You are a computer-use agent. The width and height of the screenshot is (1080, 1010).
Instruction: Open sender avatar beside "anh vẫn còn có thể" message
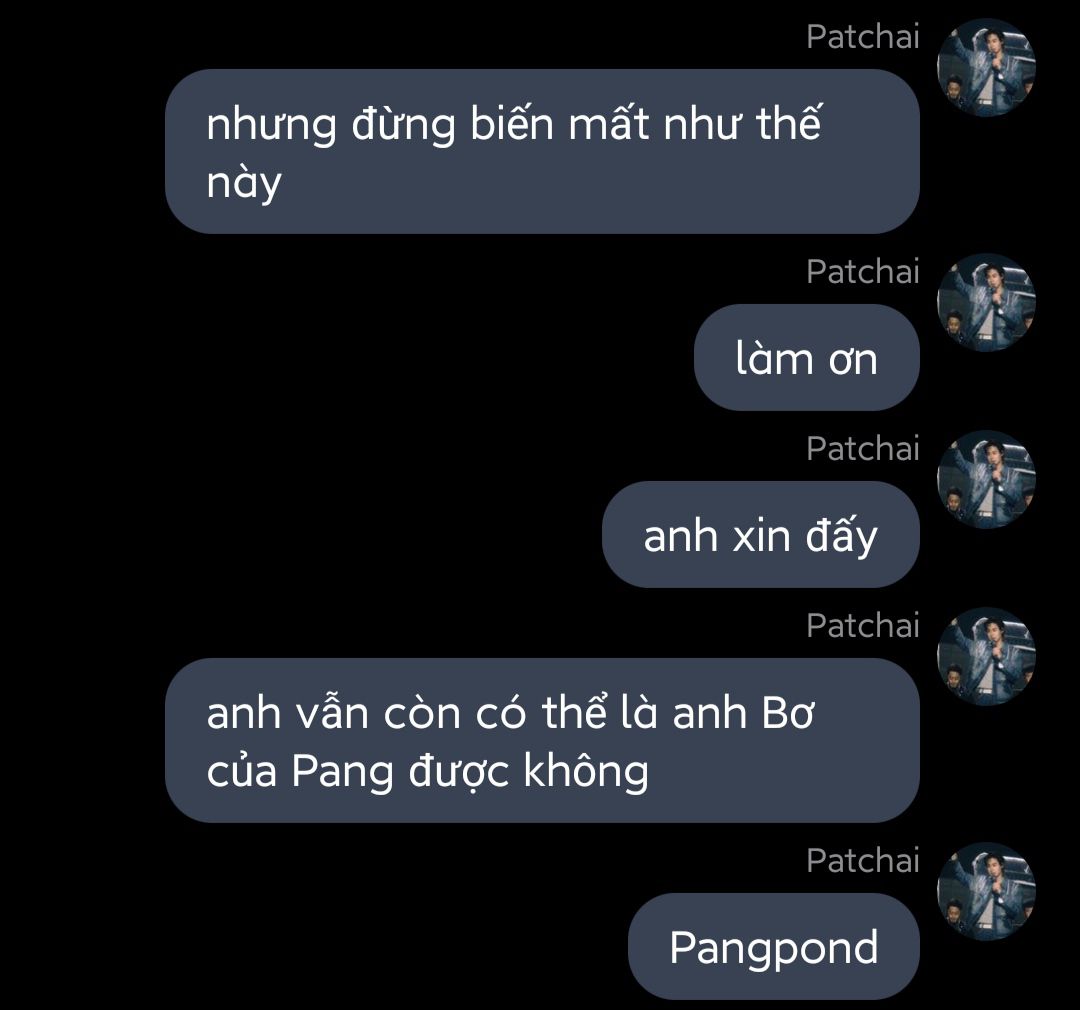click(x=986, y=657)
